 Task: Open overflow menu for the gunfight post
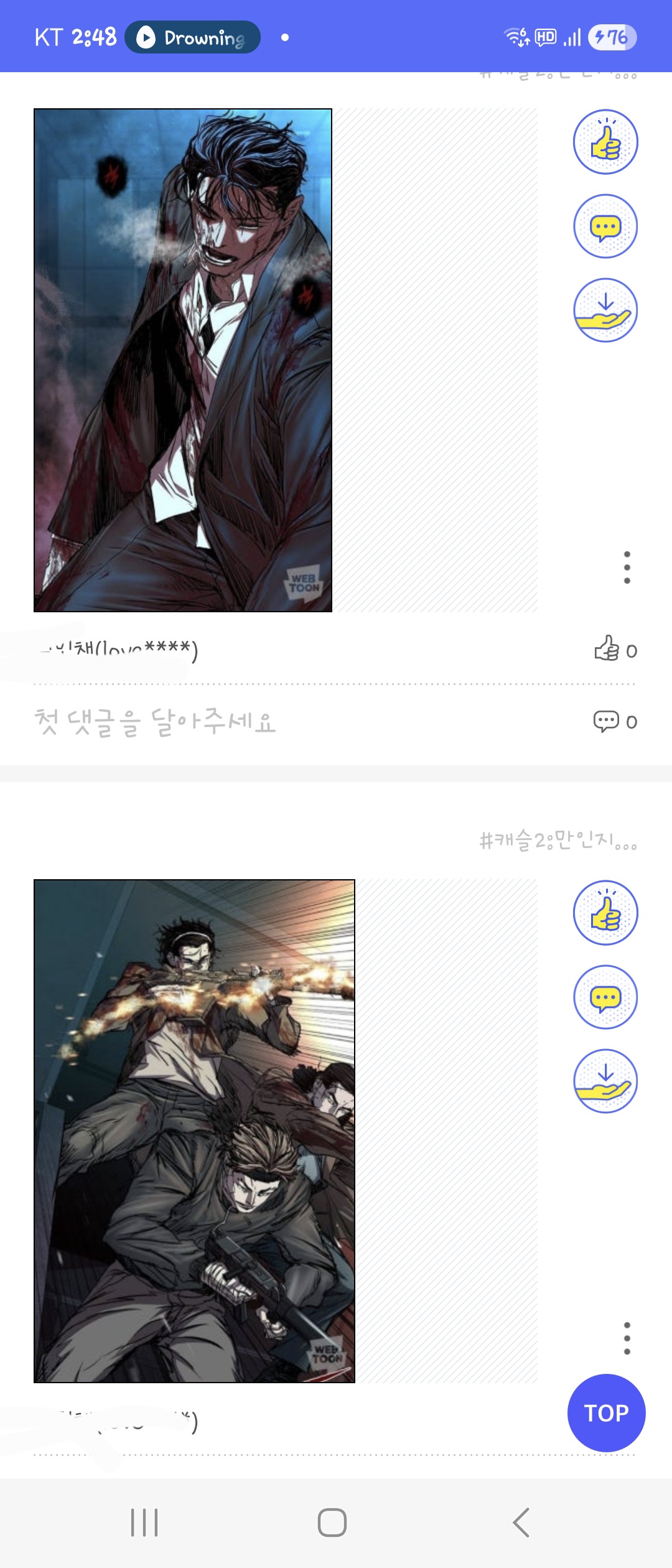tap(627, 1338)
